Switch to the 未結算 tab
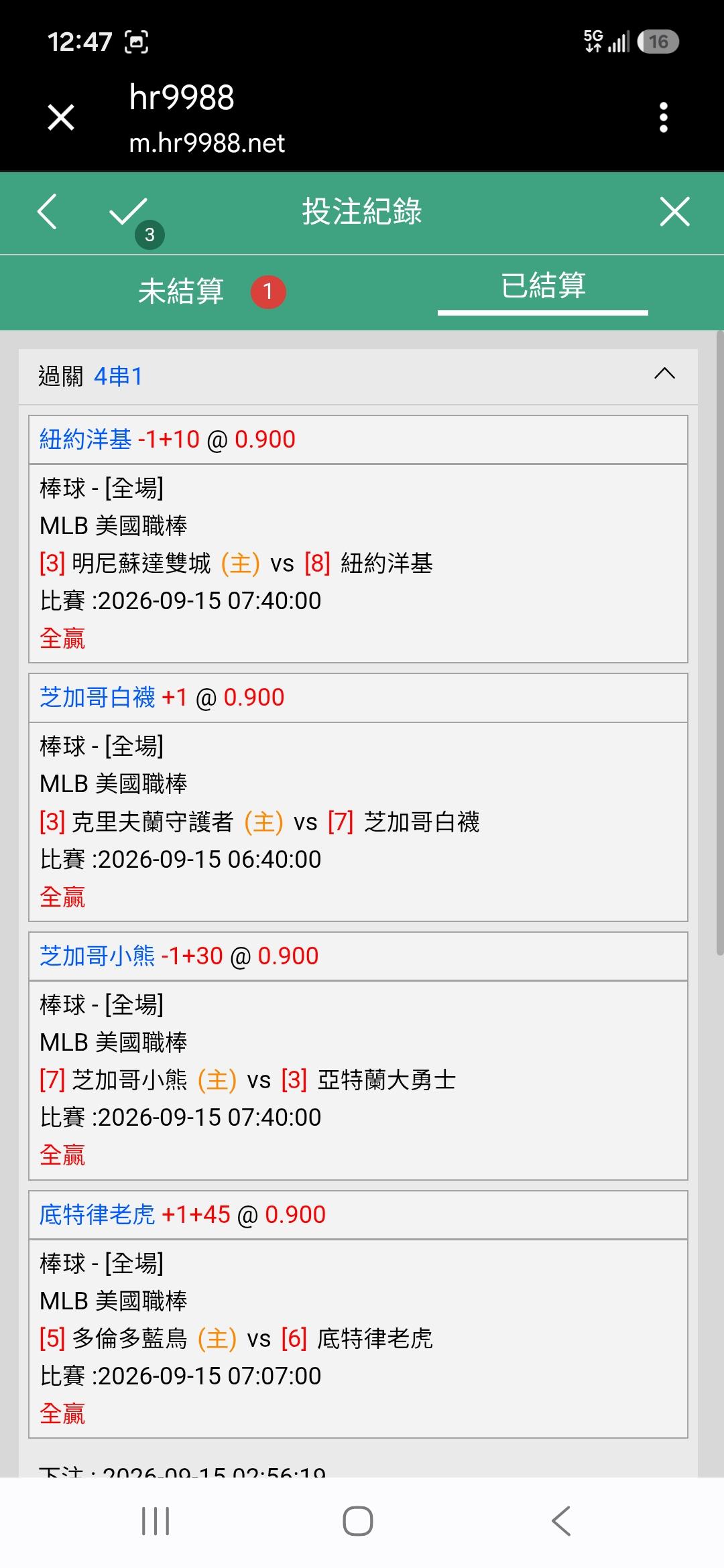 tap(181, 292)
